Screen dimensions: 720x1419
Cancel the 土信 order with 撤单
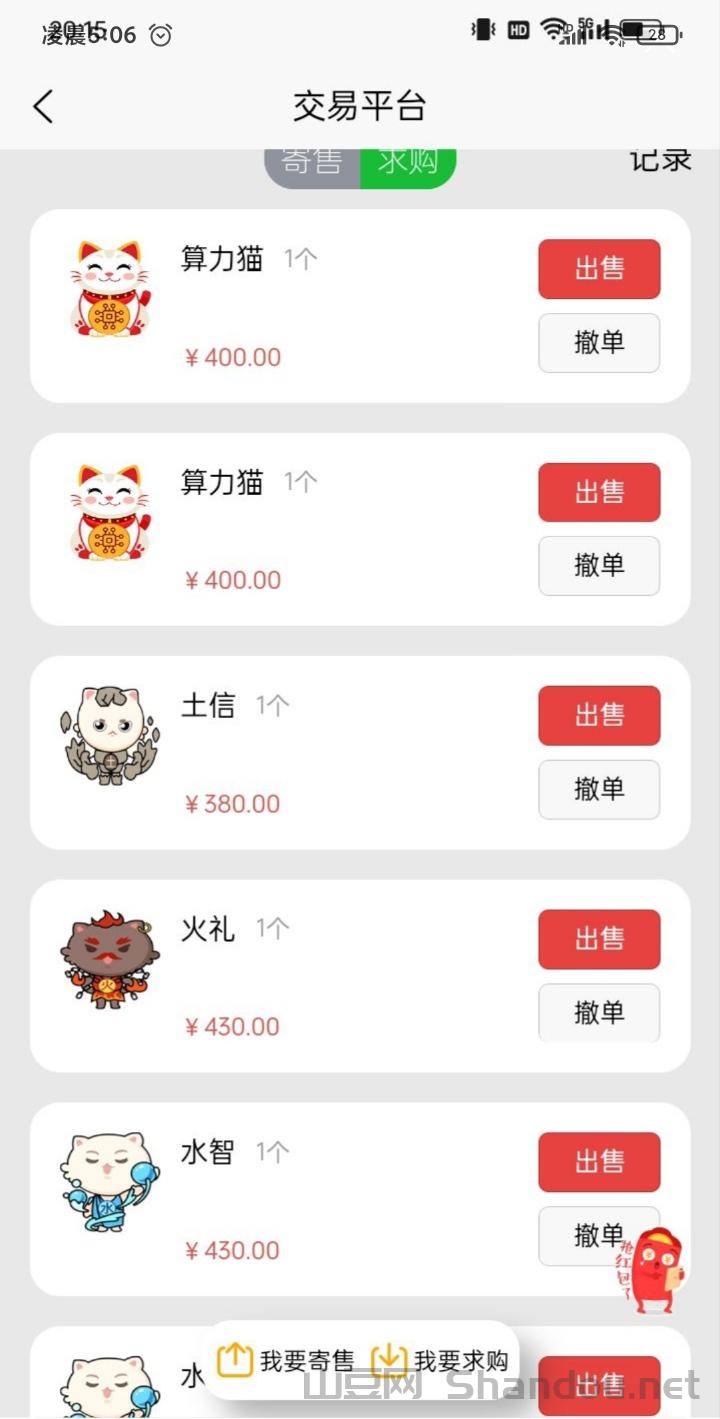(x=599, y=789)
